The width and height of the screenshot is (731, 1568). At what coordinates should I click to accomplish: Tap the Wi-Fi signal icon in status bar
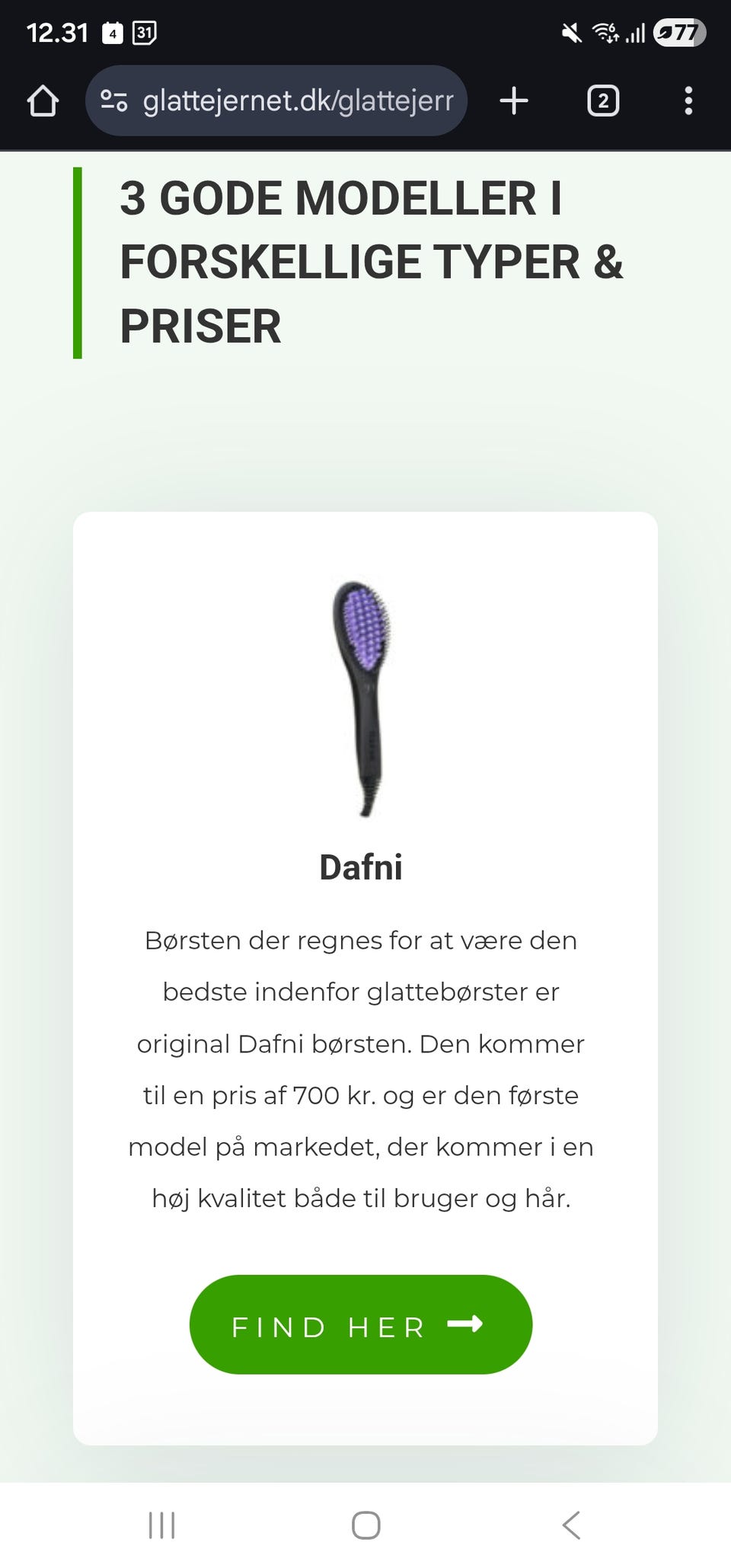pos(605,32)
